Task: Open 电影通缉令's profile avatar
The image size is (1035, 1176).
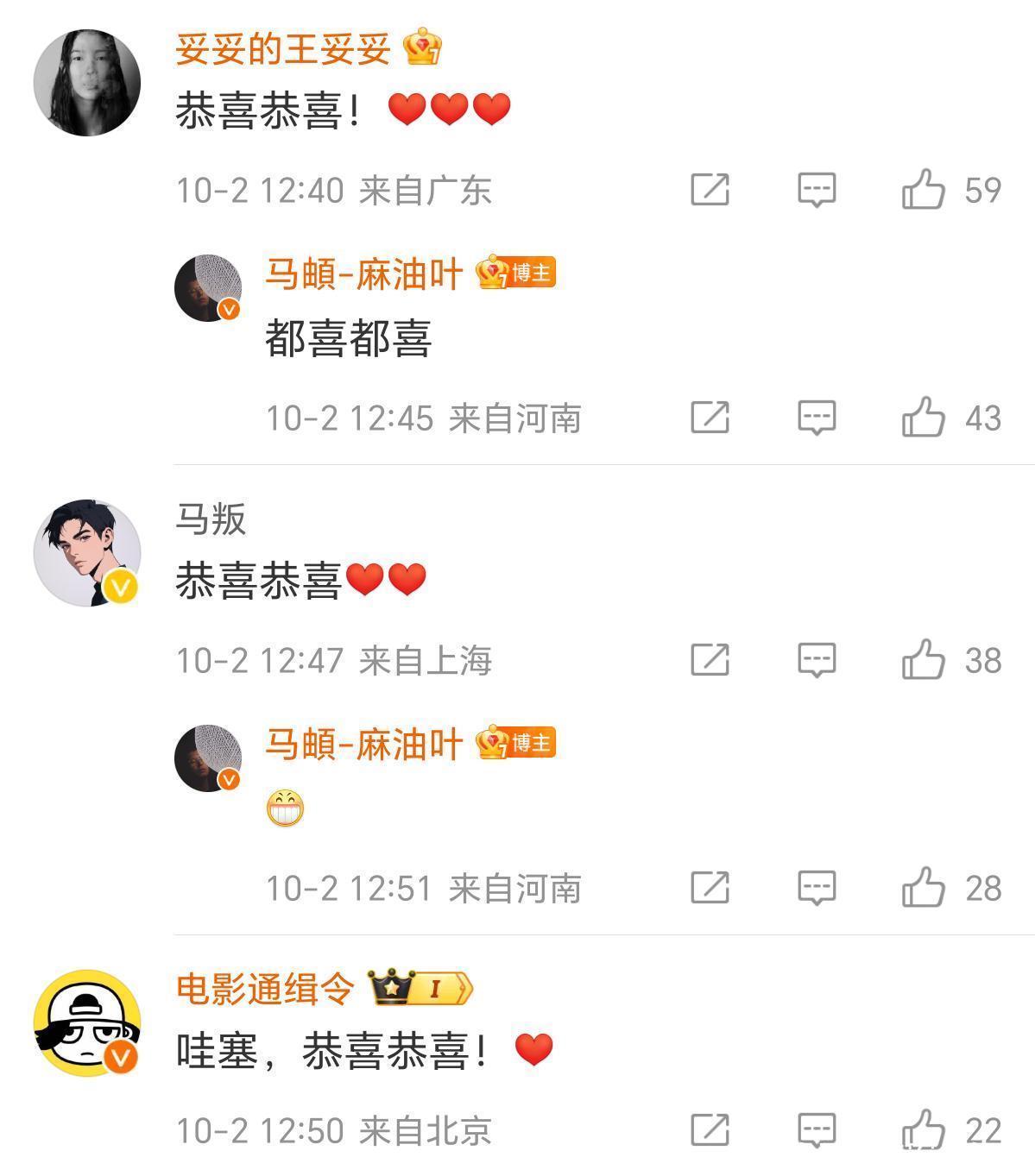Action: pos(87,1022)
